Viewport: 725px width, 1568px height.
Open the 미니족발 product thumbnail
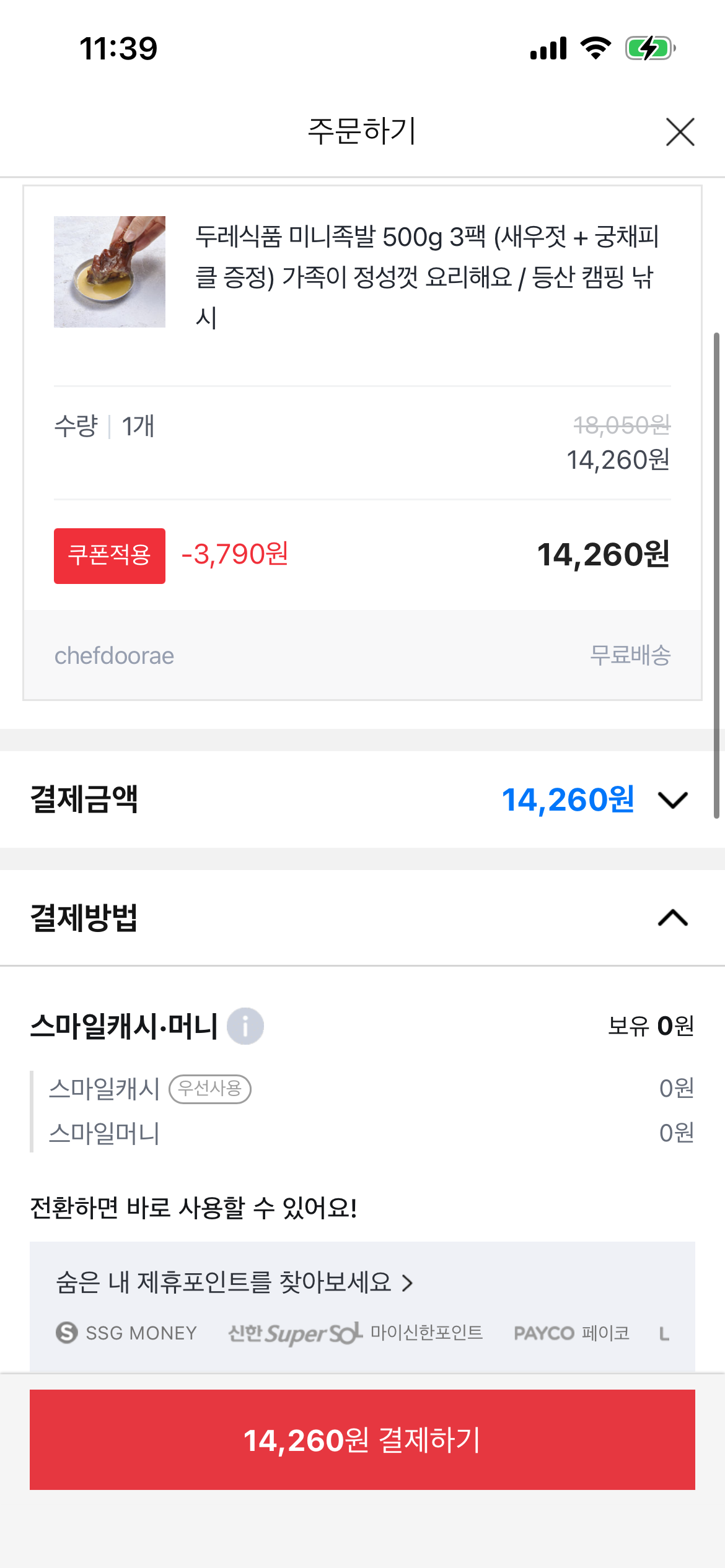pyautogui.click(x=110, y=272)
